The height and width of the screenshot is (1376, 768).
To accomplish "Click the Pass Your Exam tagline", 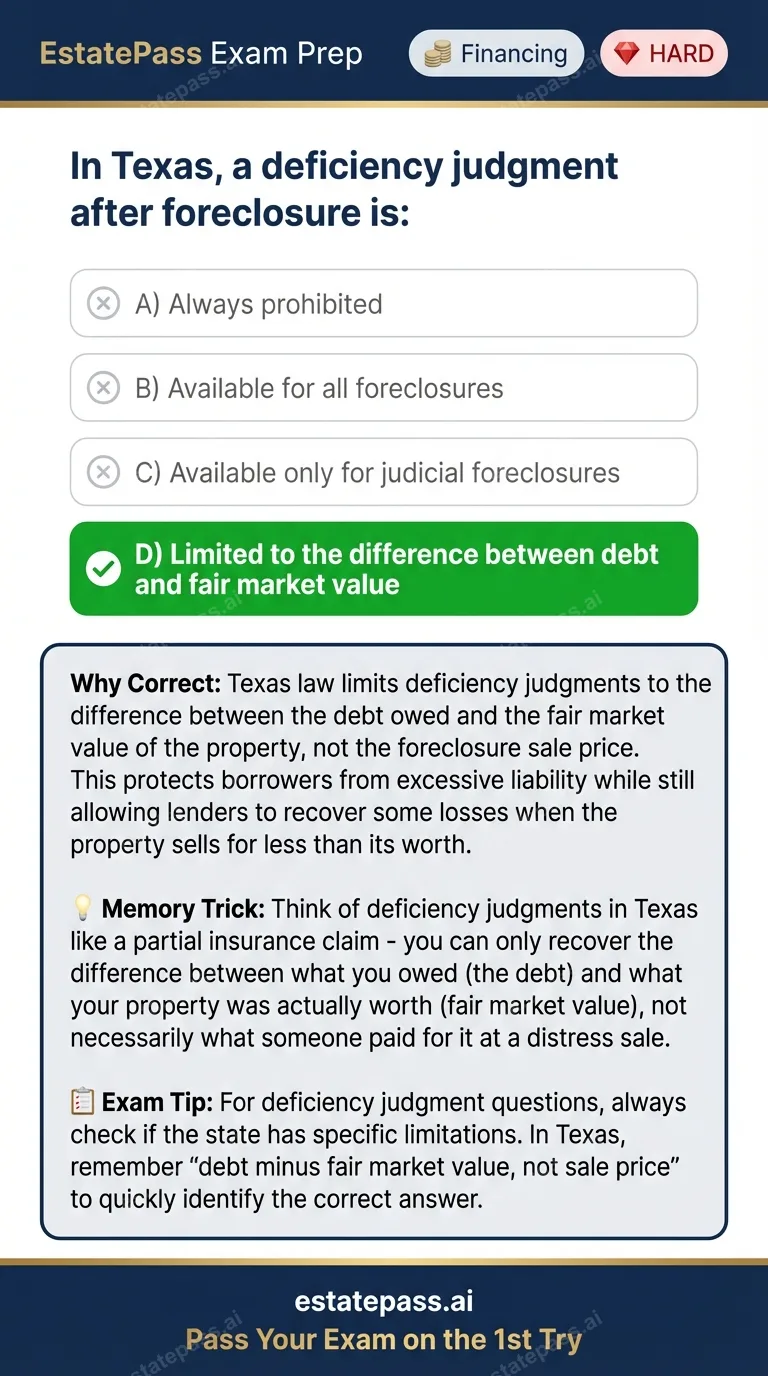I will coord(384,1340).
